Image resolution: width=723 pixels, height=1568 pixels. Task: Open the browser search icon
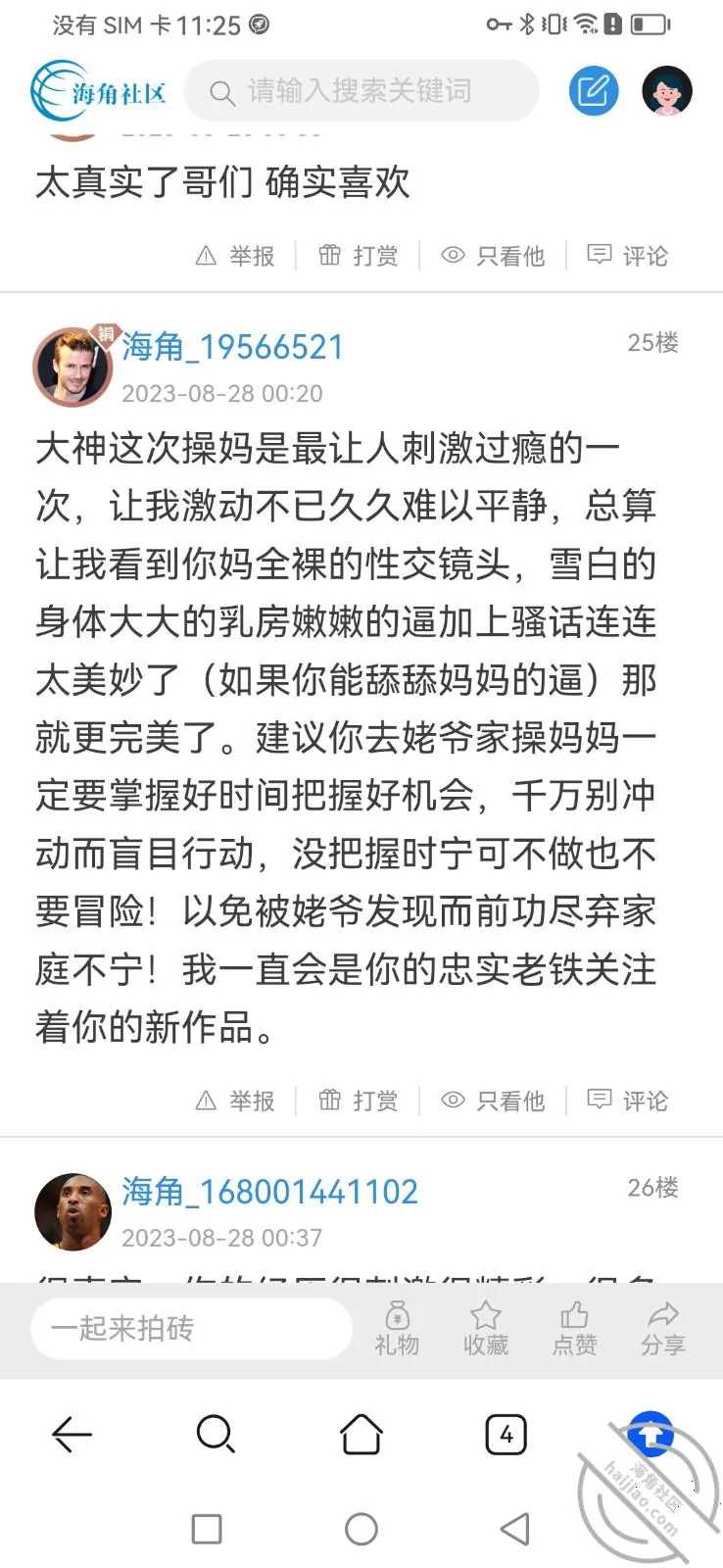click(x=216, y=1435)
